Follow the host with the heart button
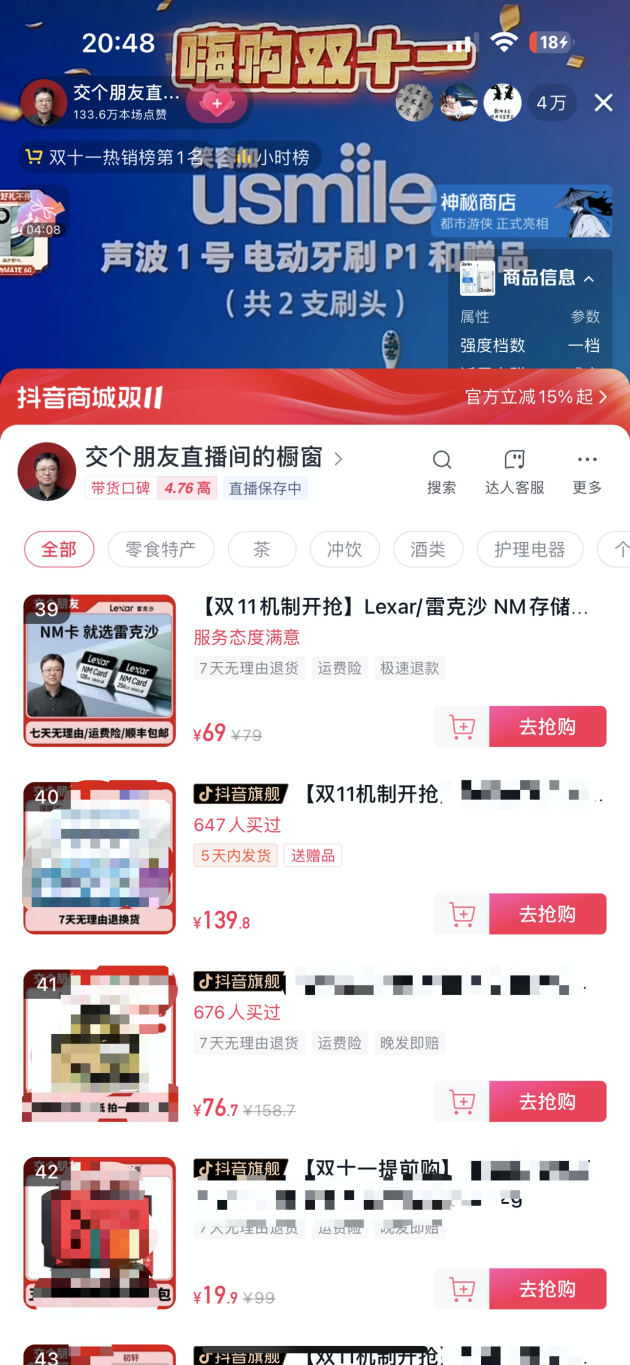The width and height of the screenshot is (630, 1365). tap(217, 103)
